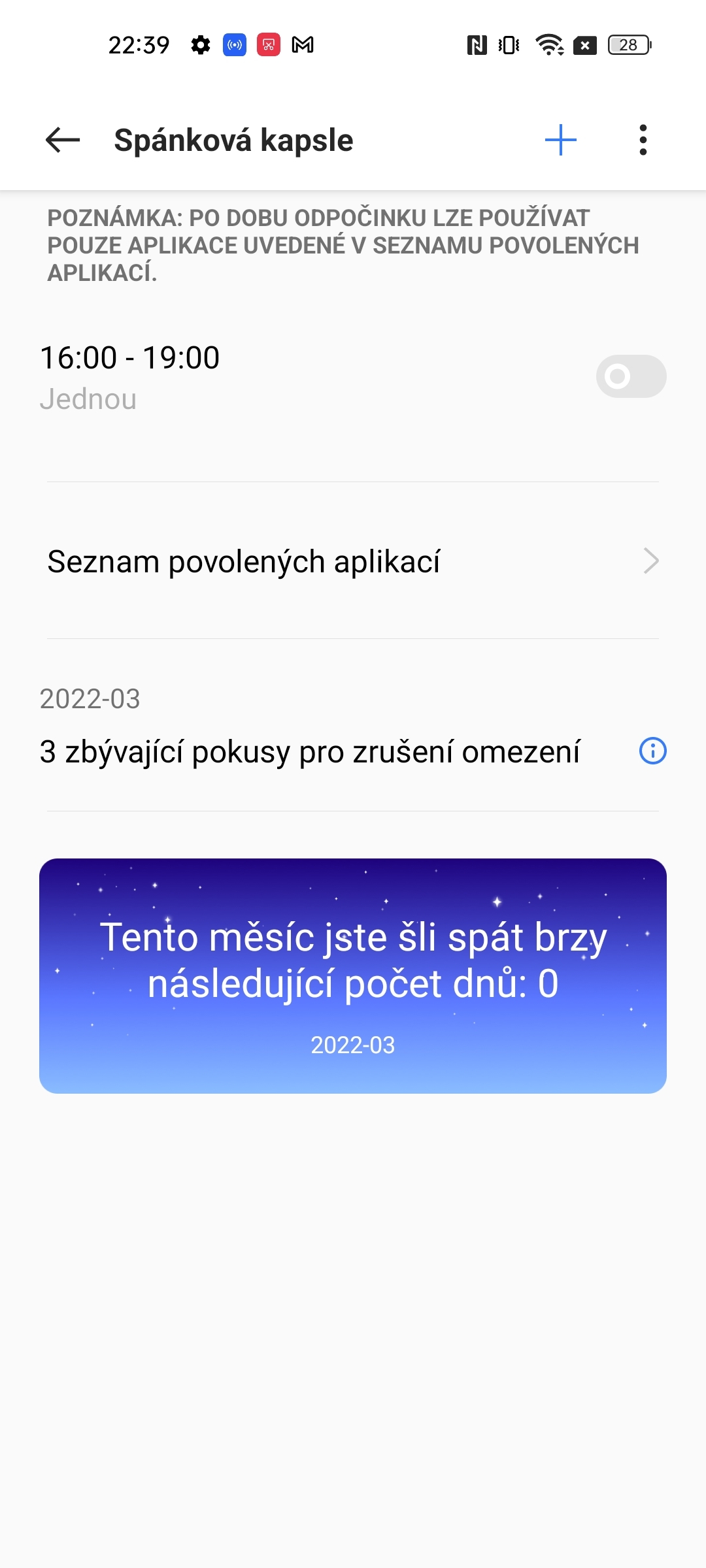Tap the blue early sleep summary card
Screen dimensions: 706x1568
(x=353, y=973)
